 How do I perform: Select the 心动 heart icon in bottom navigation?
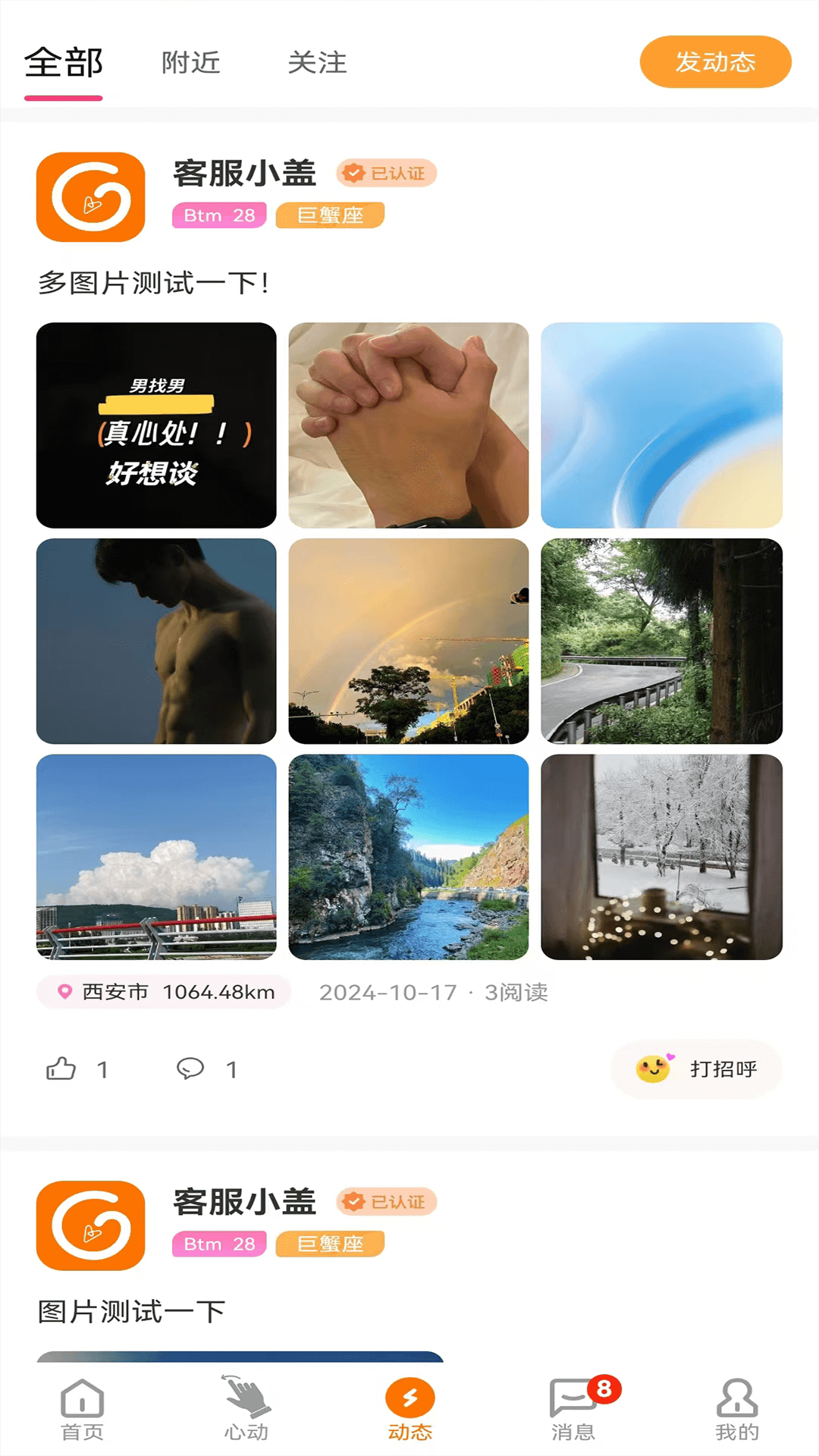pyautogui.click(x=243, y=1407)
